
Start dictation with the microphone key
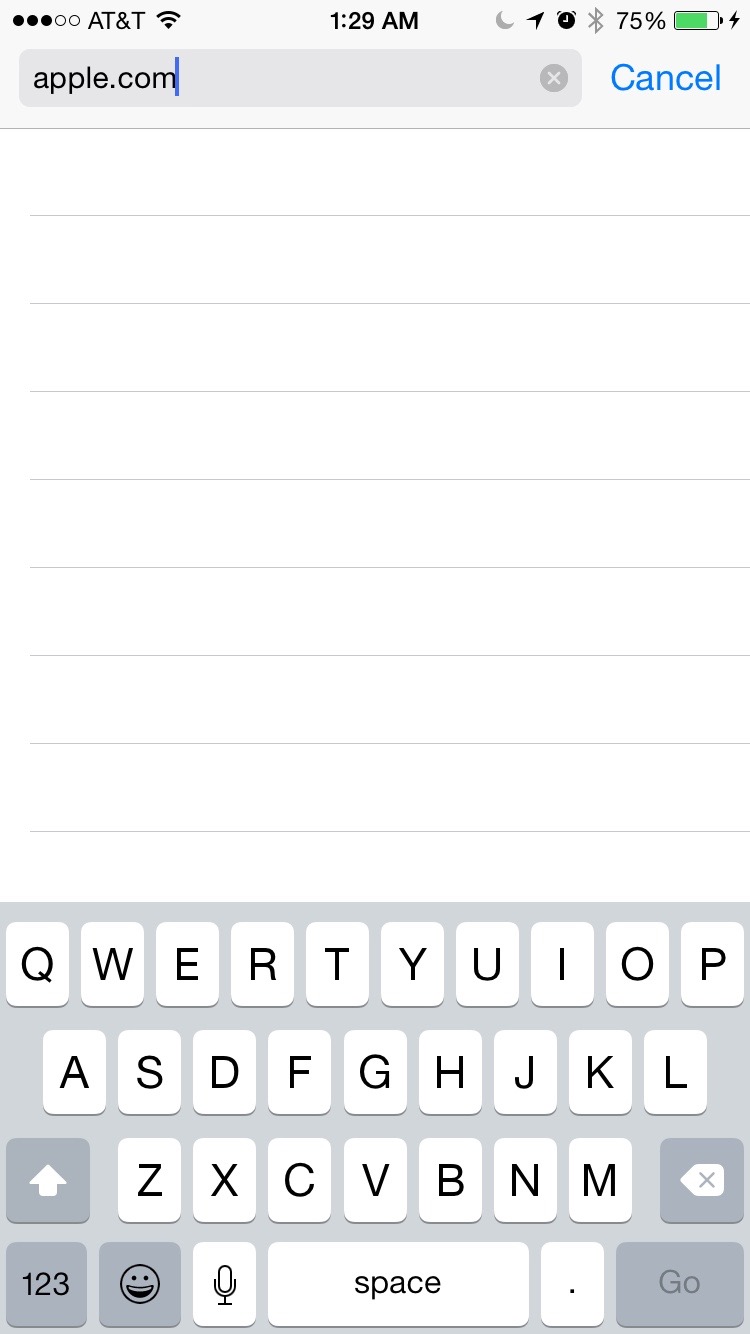pyautogui.click(x=225, y=1283)
